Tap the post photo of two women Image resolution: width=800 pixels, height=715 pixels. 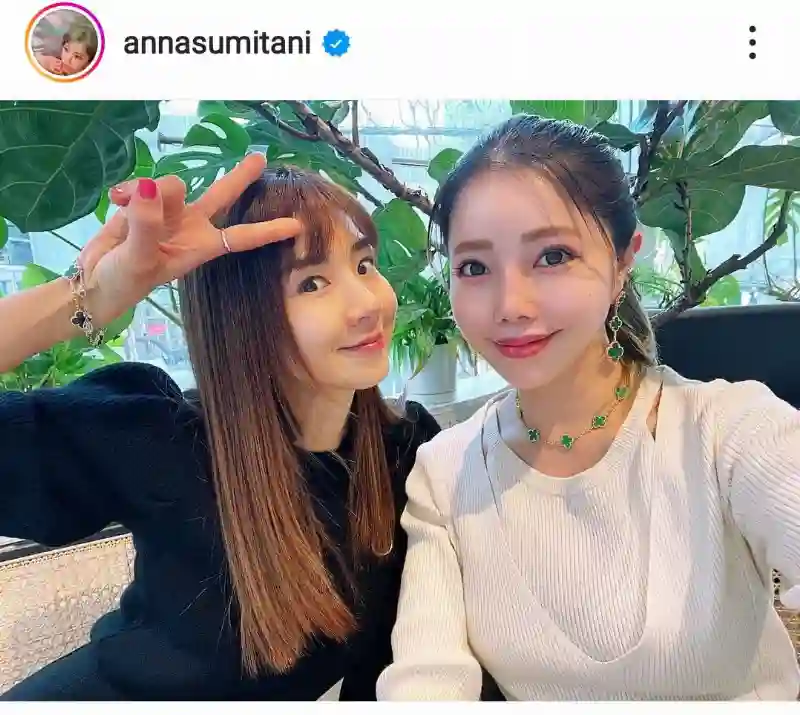400,400
